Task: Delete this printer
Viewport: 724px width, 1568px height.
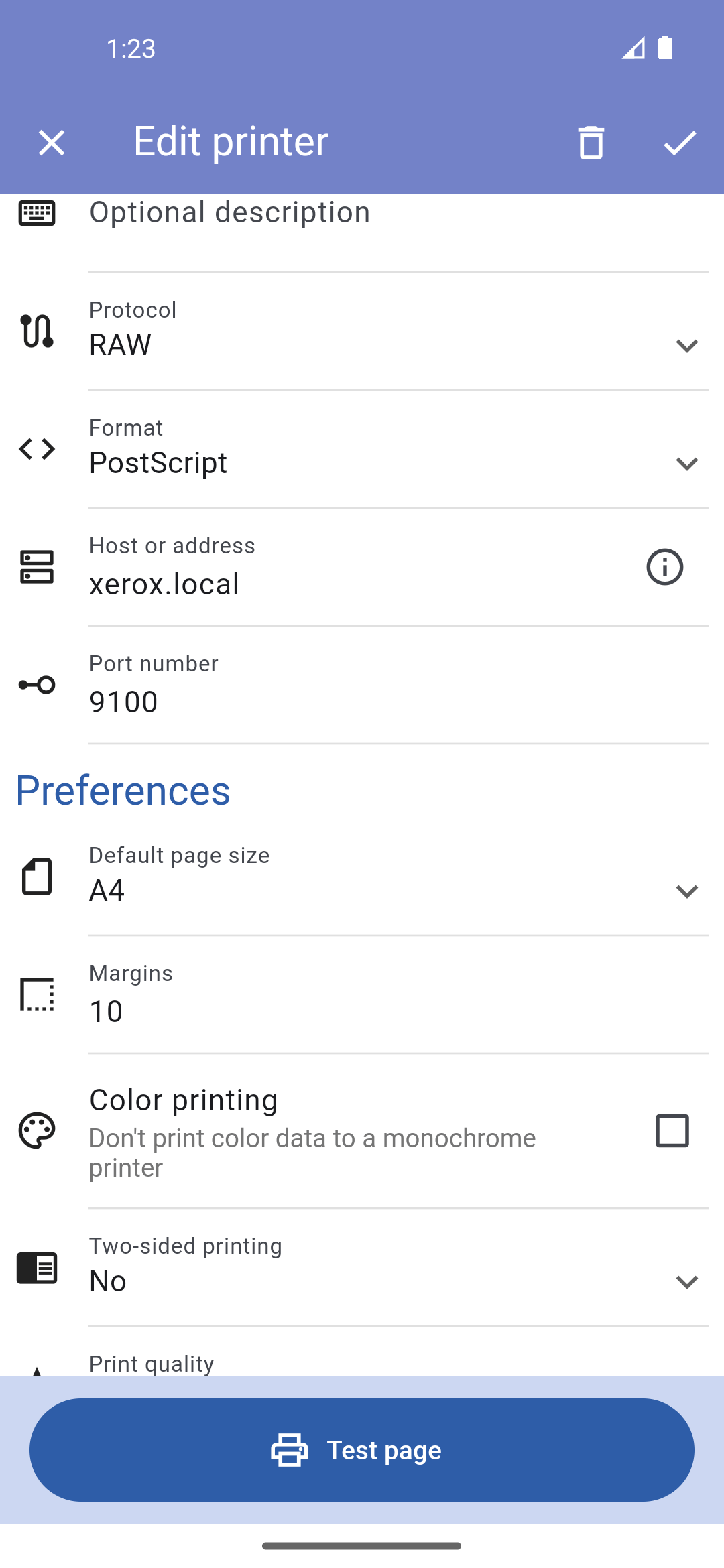Action: pos(591,143)
